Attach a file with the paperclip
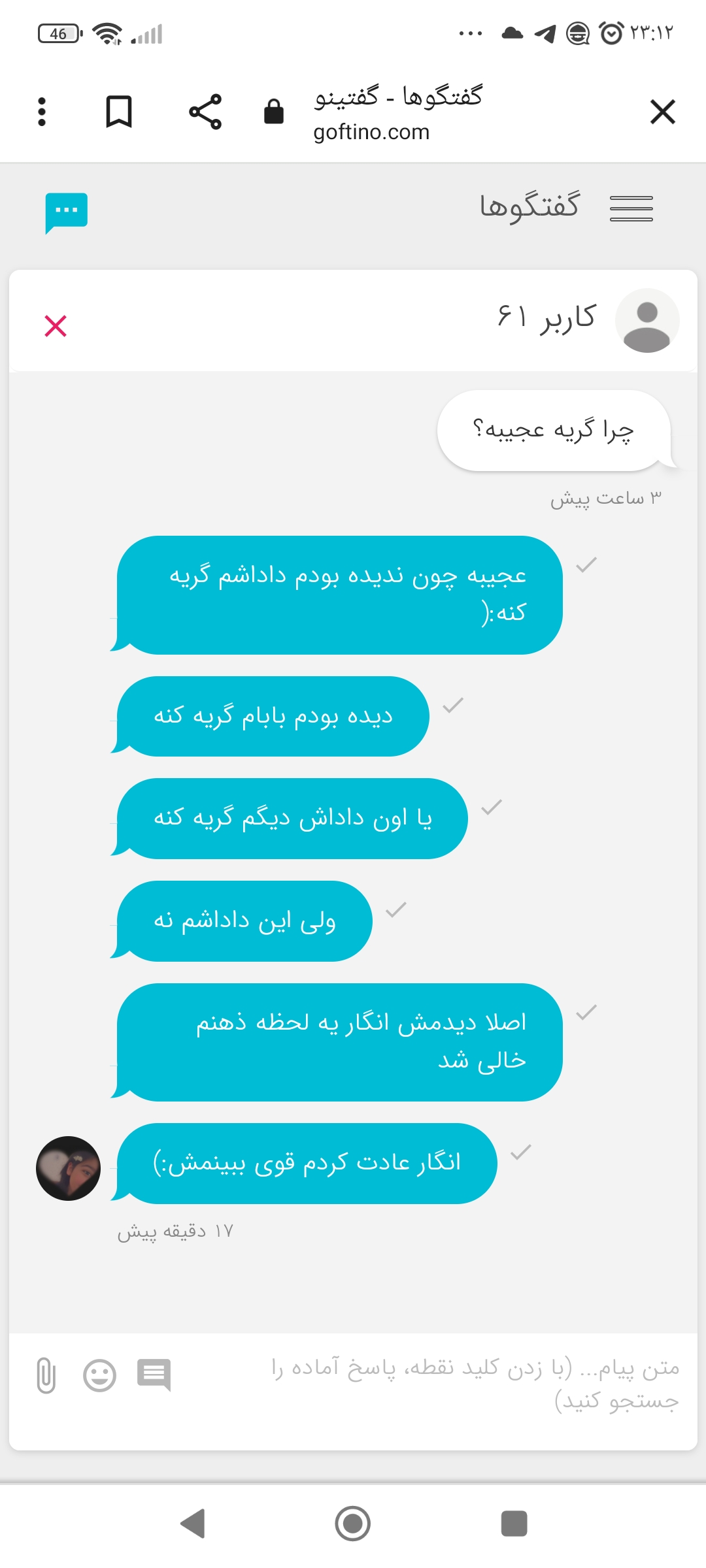Image resolution: width=706 pixels, height=1568 pixels. [46, 1375]
